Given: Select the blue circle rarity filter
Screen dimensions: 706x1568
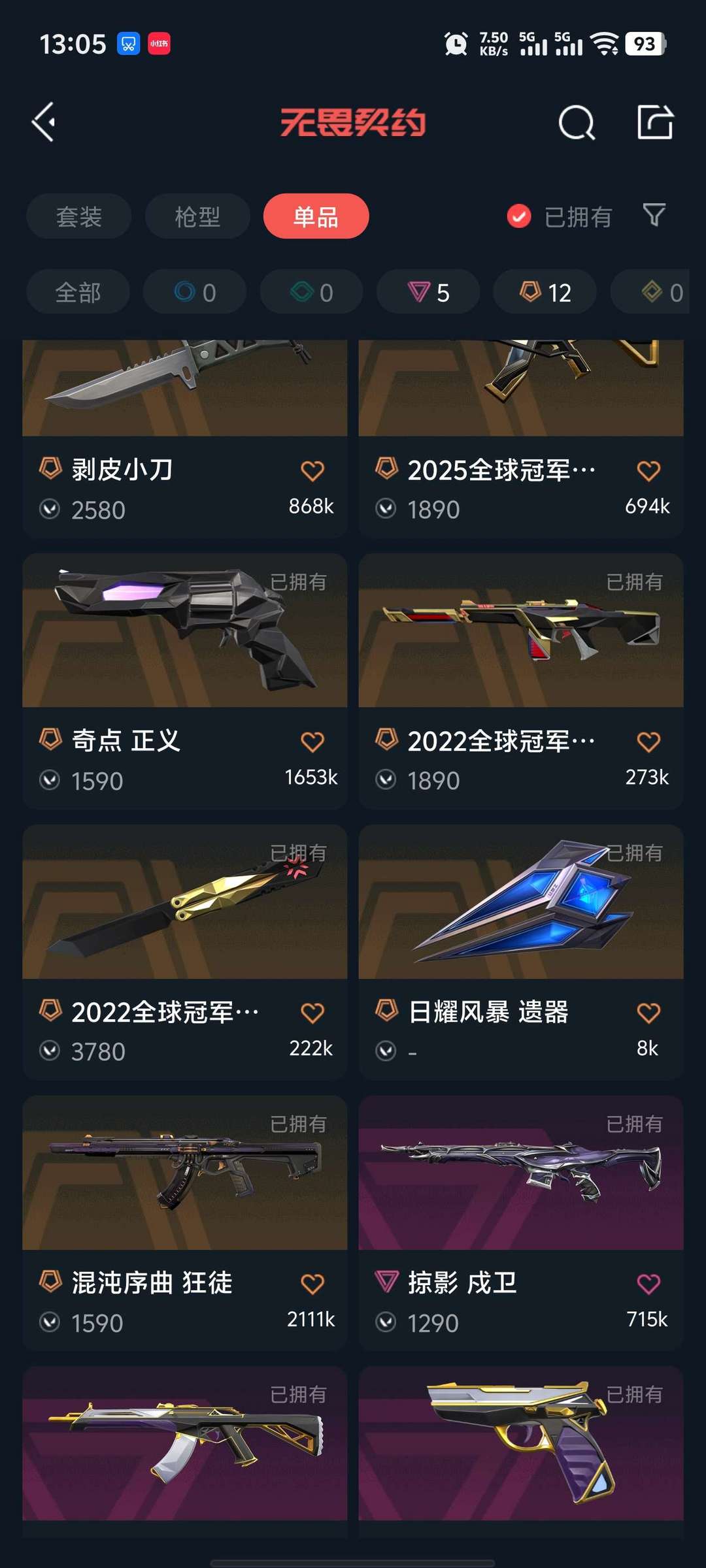Looking at the screenshot, I should (x=195, y=292).
